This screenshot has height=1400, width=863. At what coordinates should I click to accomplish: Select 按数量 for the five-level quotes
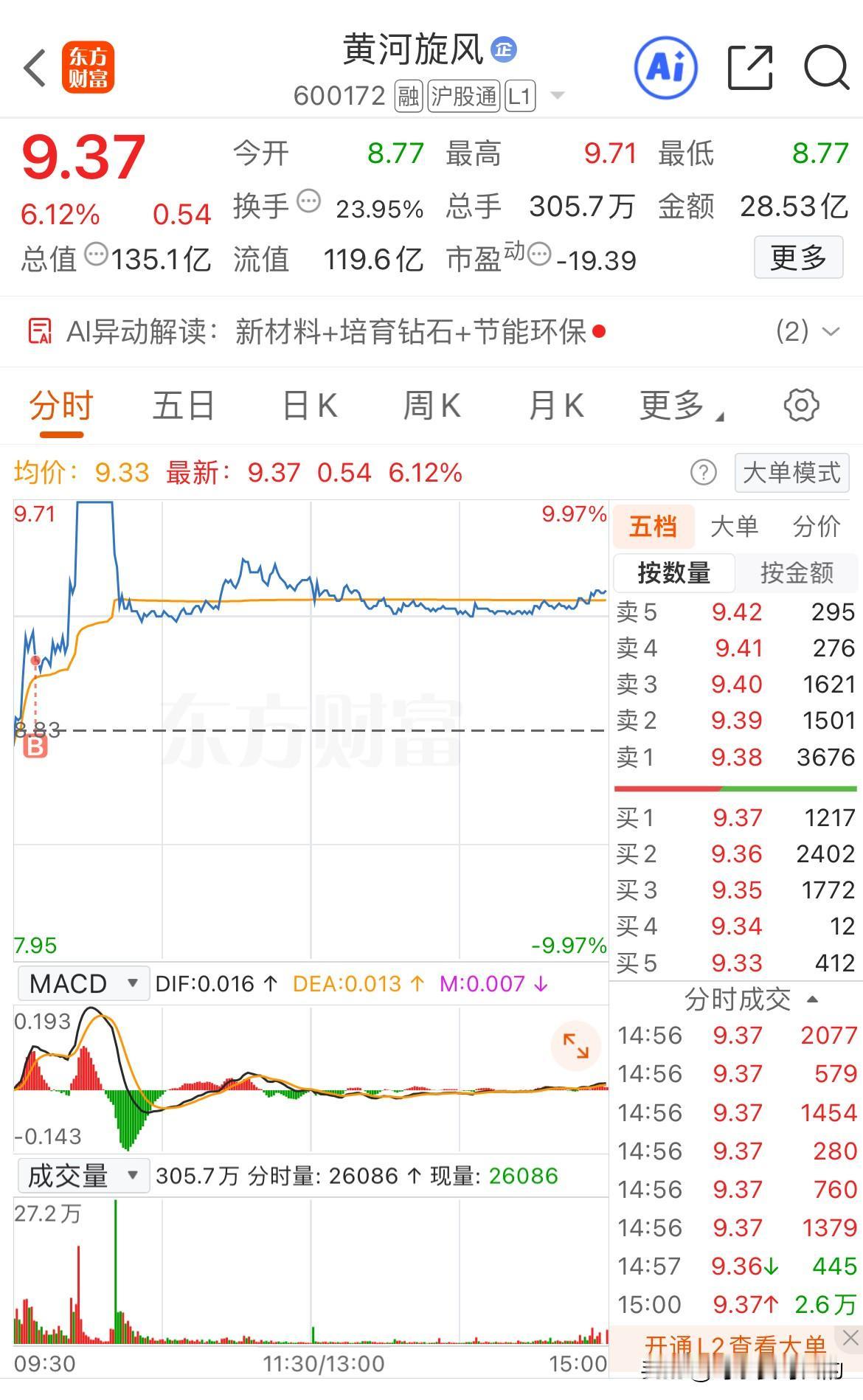(x=675, y=573)
